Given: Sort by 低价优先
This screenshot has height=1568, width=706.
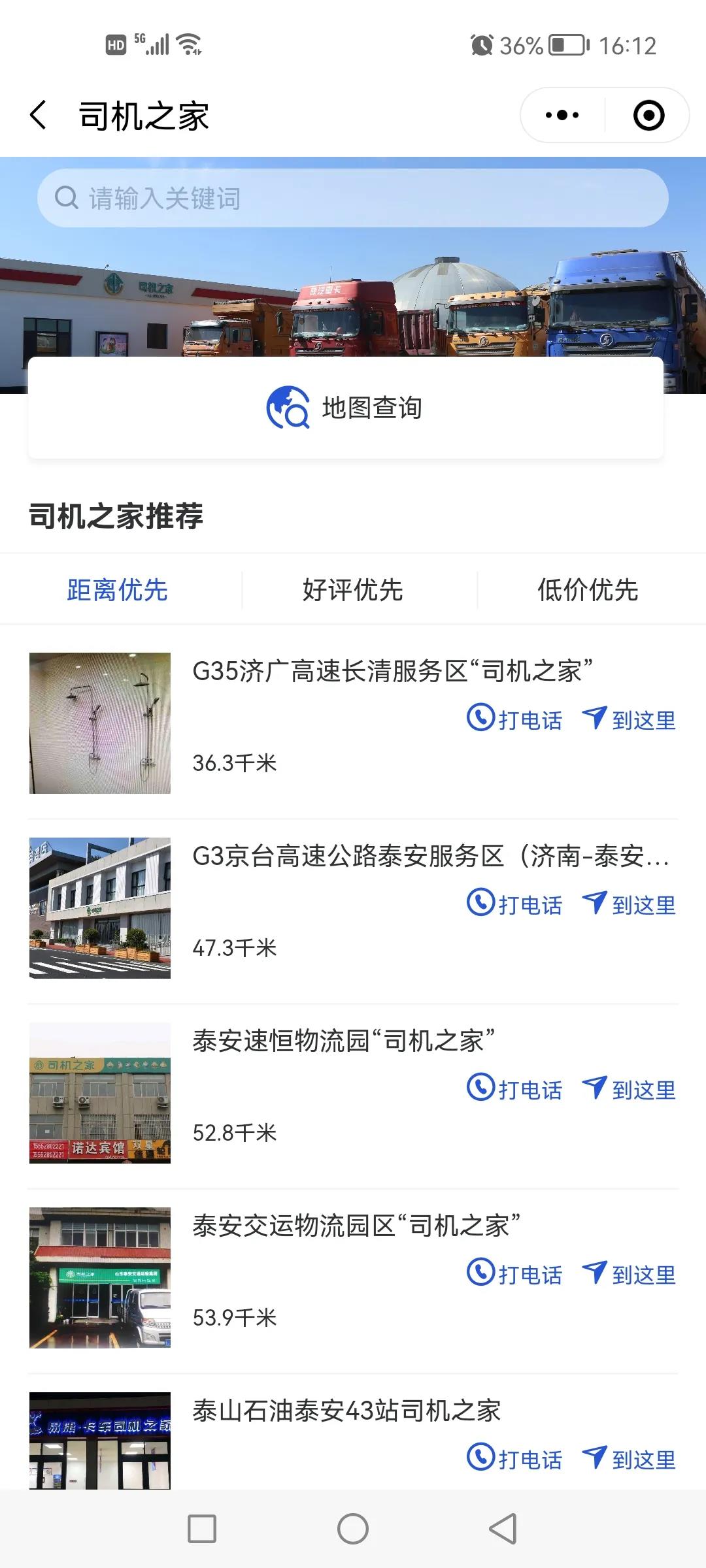Looking at the screenshot, I should click(x=588, y=590).
